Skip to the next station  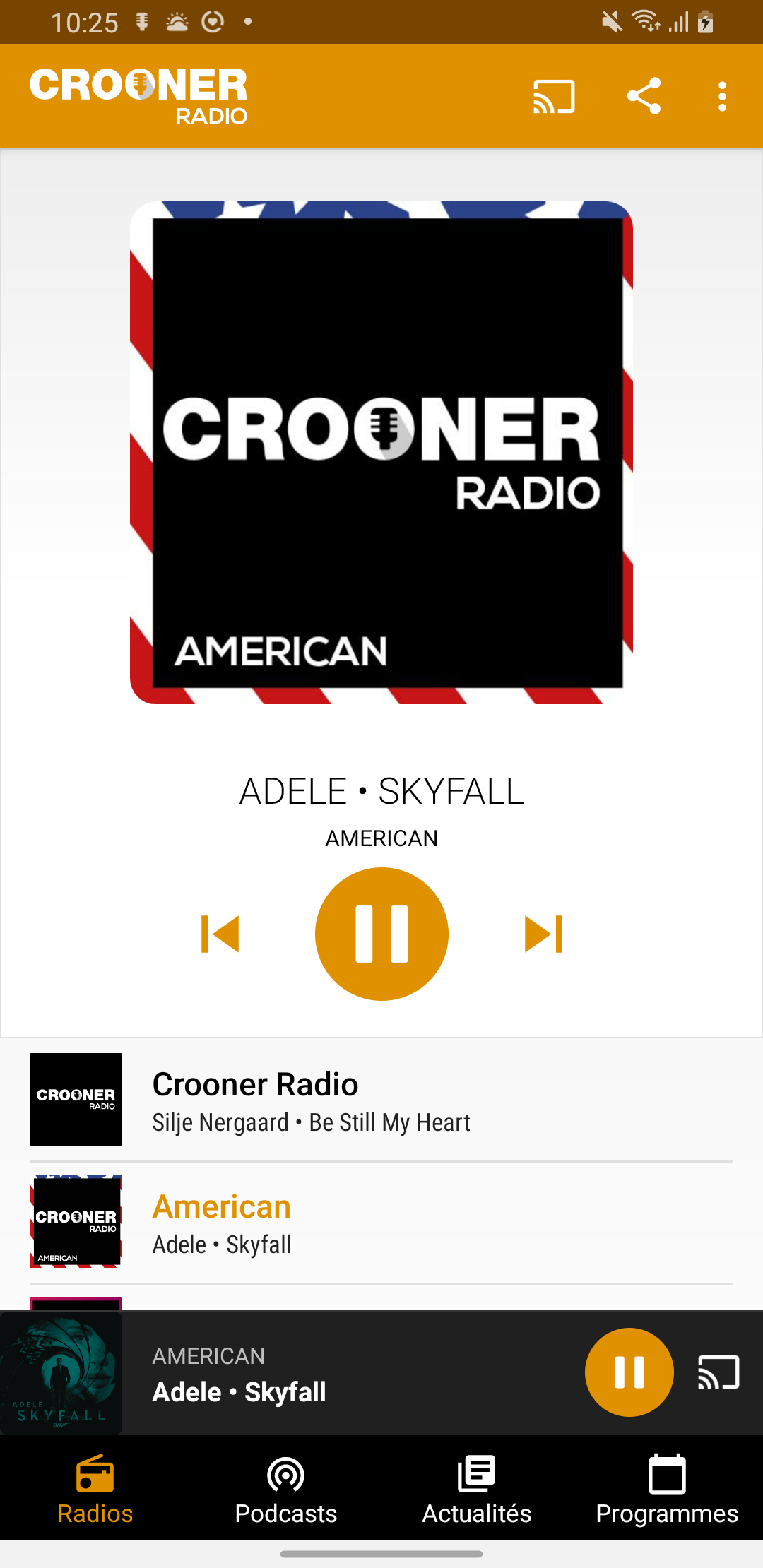point(543,934)
